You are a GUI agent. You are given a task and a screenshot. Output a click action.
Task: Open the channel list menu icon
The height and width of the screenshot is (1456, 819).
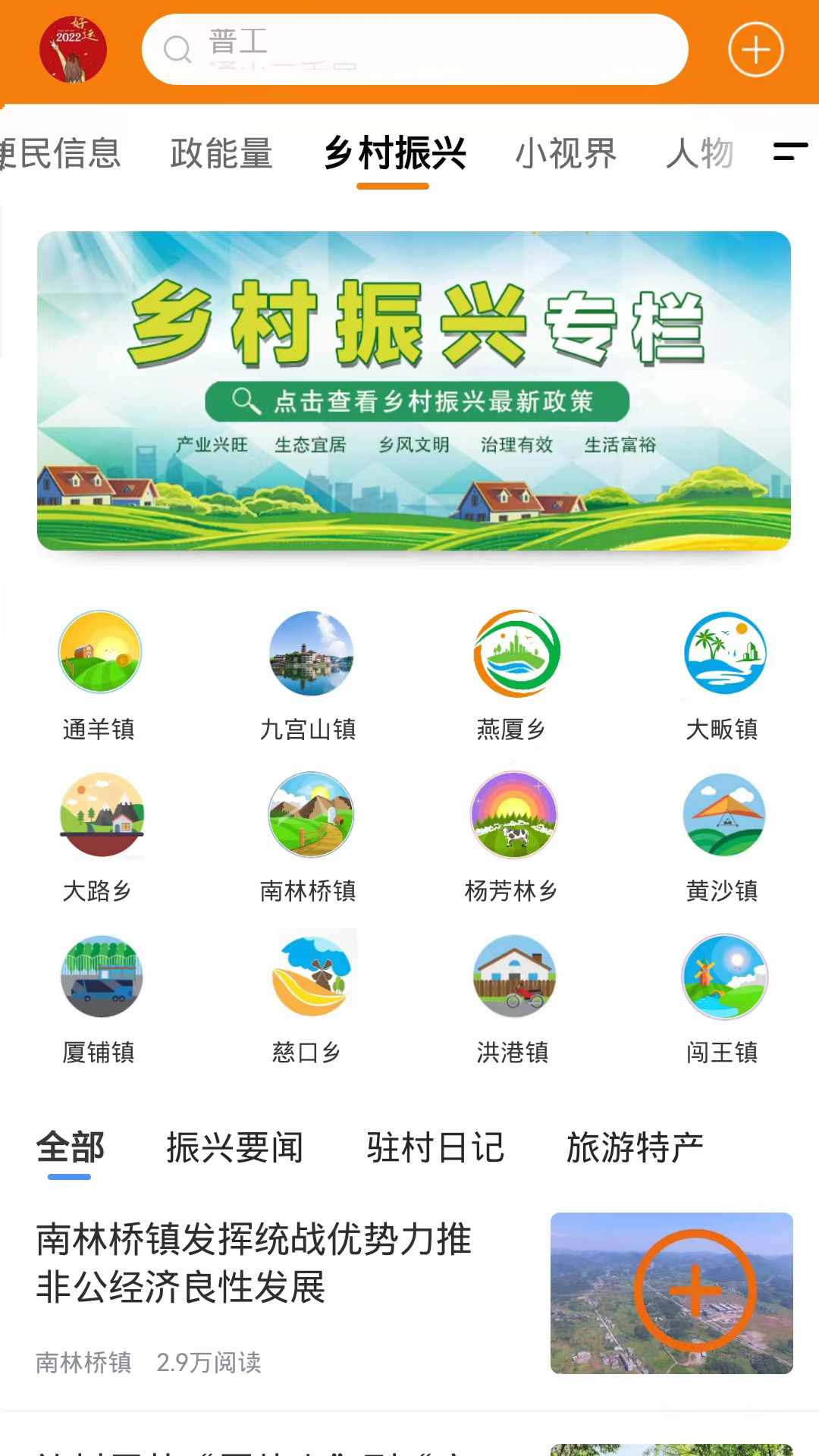789,152
